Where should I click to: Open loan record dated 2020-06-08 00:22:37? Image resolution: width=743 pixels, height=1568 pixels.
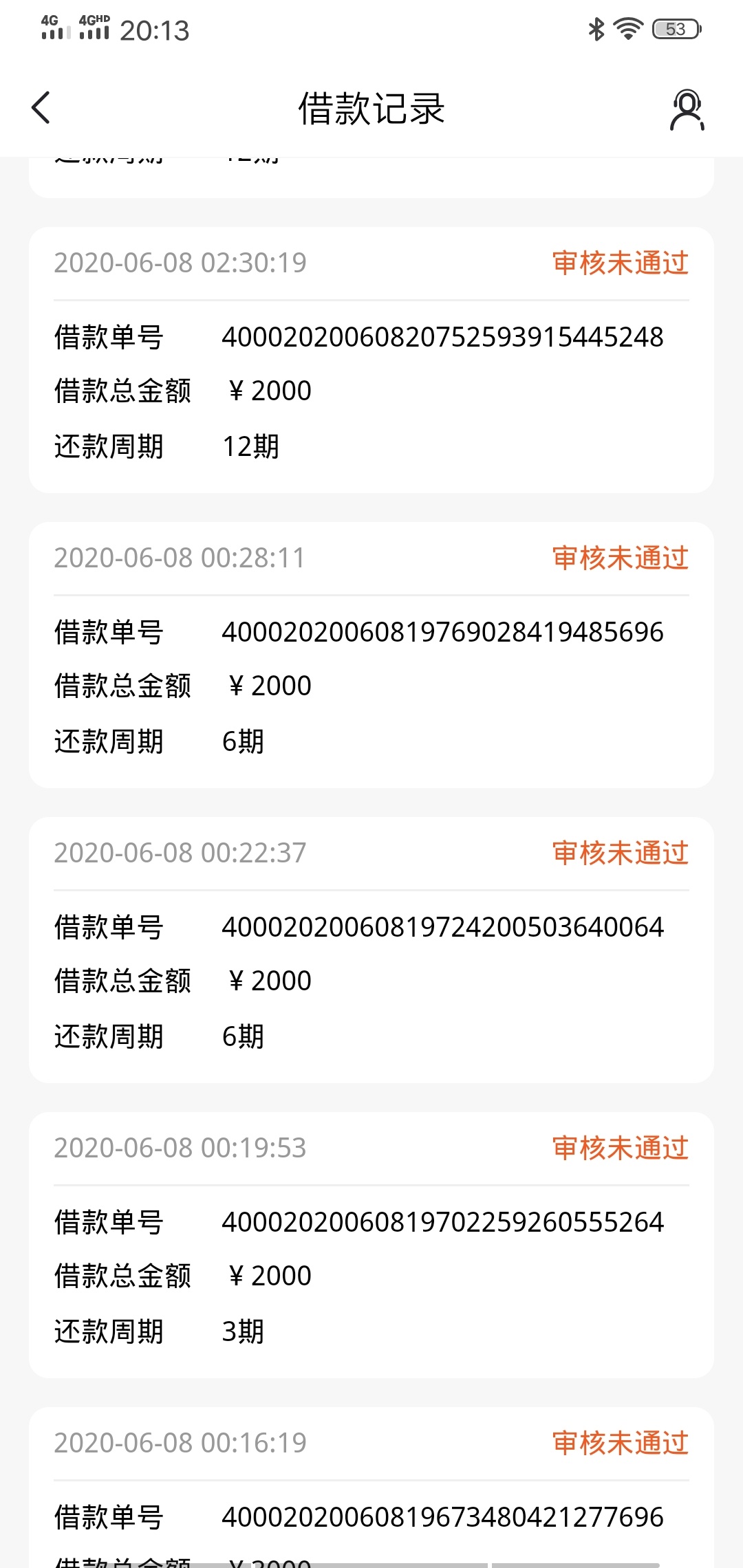click(x=371, y=950)
